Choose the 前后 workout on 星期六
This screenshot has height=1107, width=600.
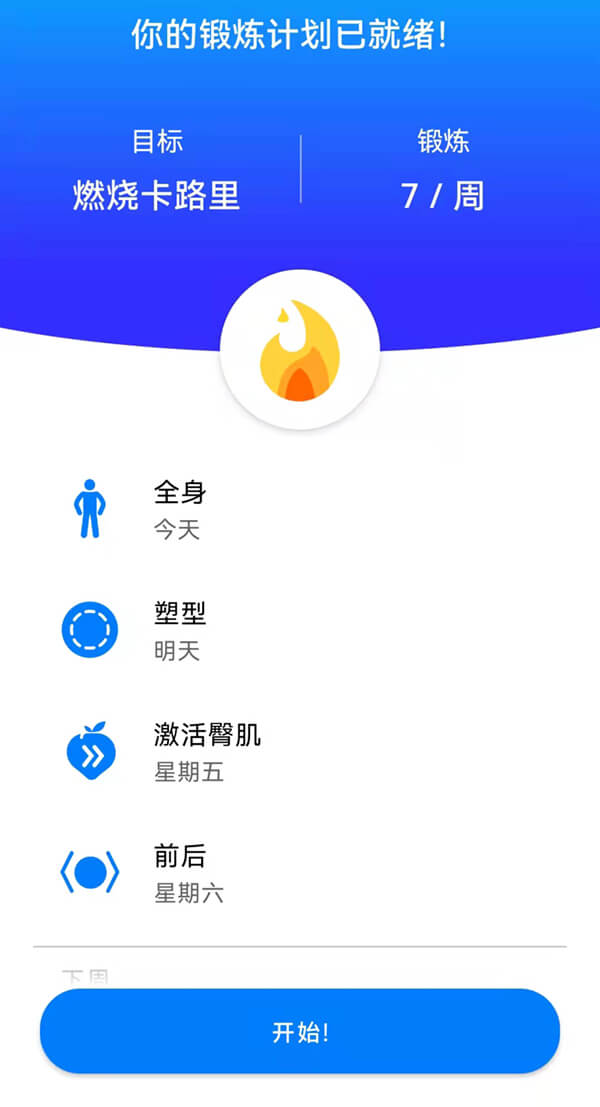coord(299,874)
